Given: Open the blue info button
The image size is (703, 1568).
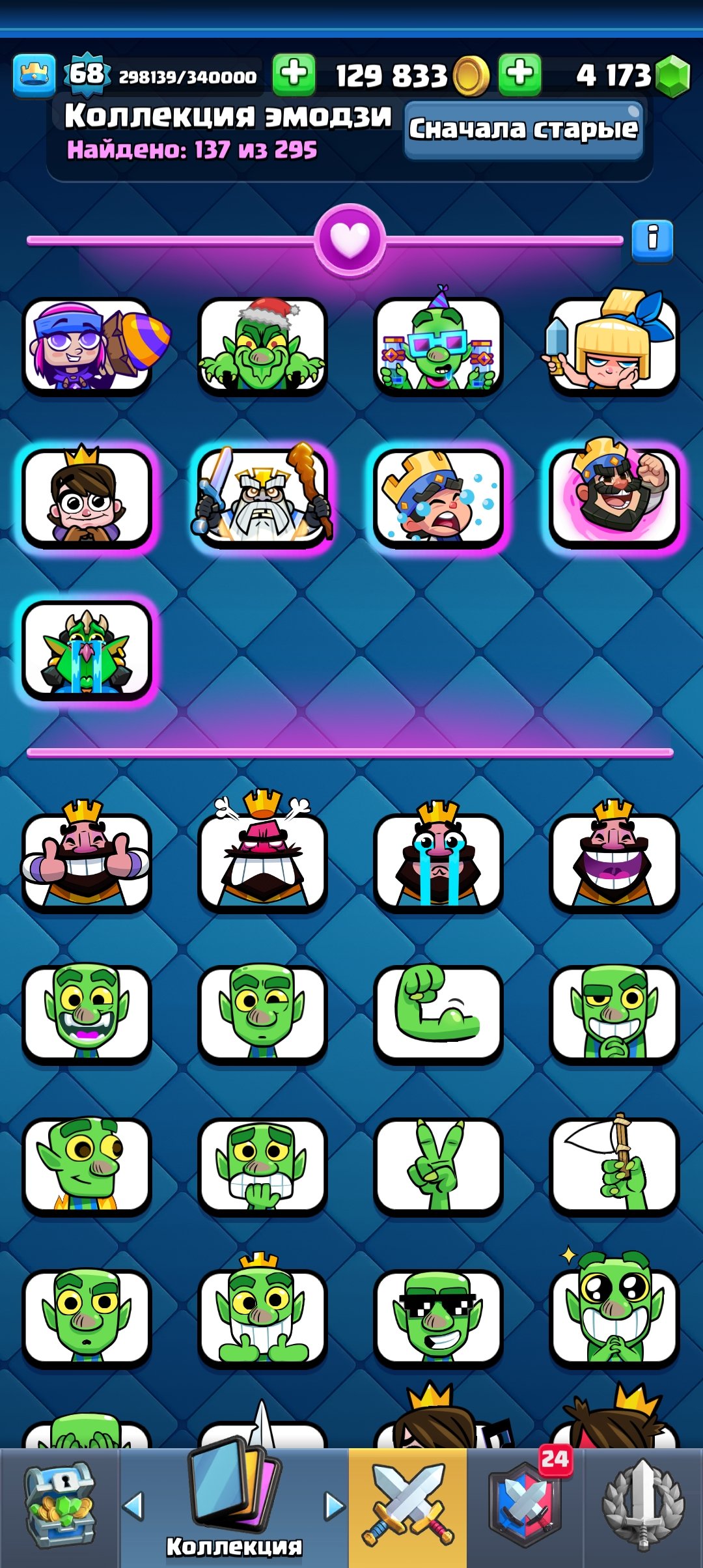Looking at the screenshot, I should pyautogui.click(x=652, y=240).
